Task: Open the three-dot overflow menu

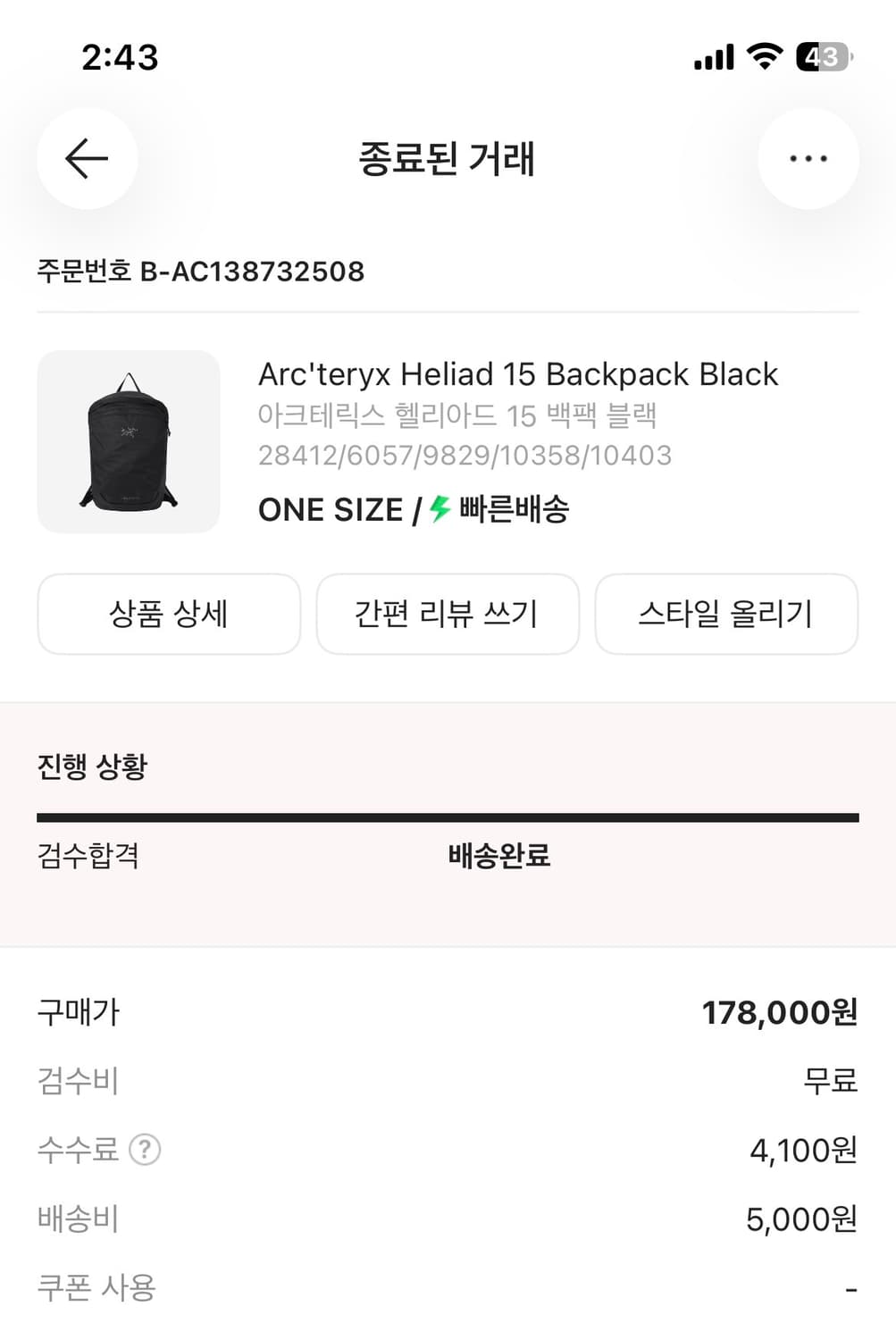Action: (x=808, y=158)
